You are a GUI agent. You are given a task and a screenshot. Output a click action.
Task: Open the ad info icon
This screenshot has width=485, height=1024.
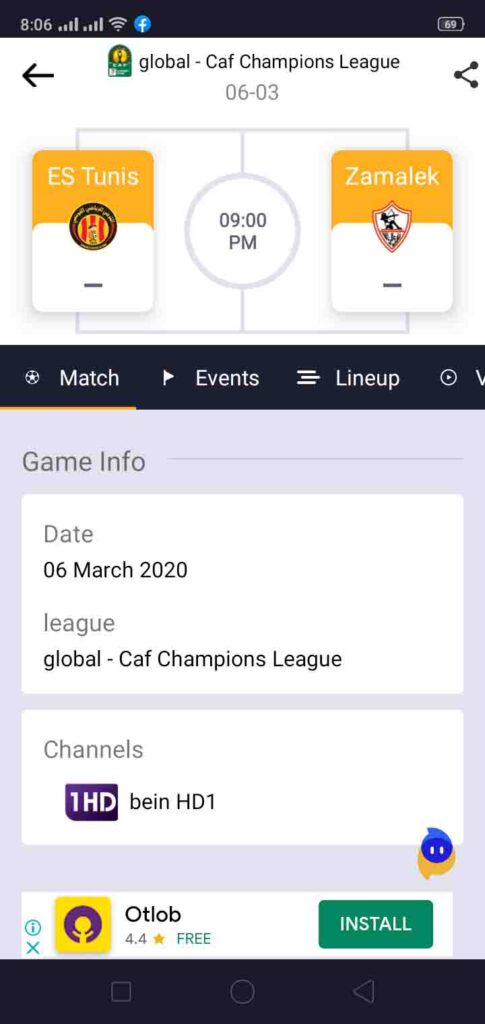[x=33, y=927]
